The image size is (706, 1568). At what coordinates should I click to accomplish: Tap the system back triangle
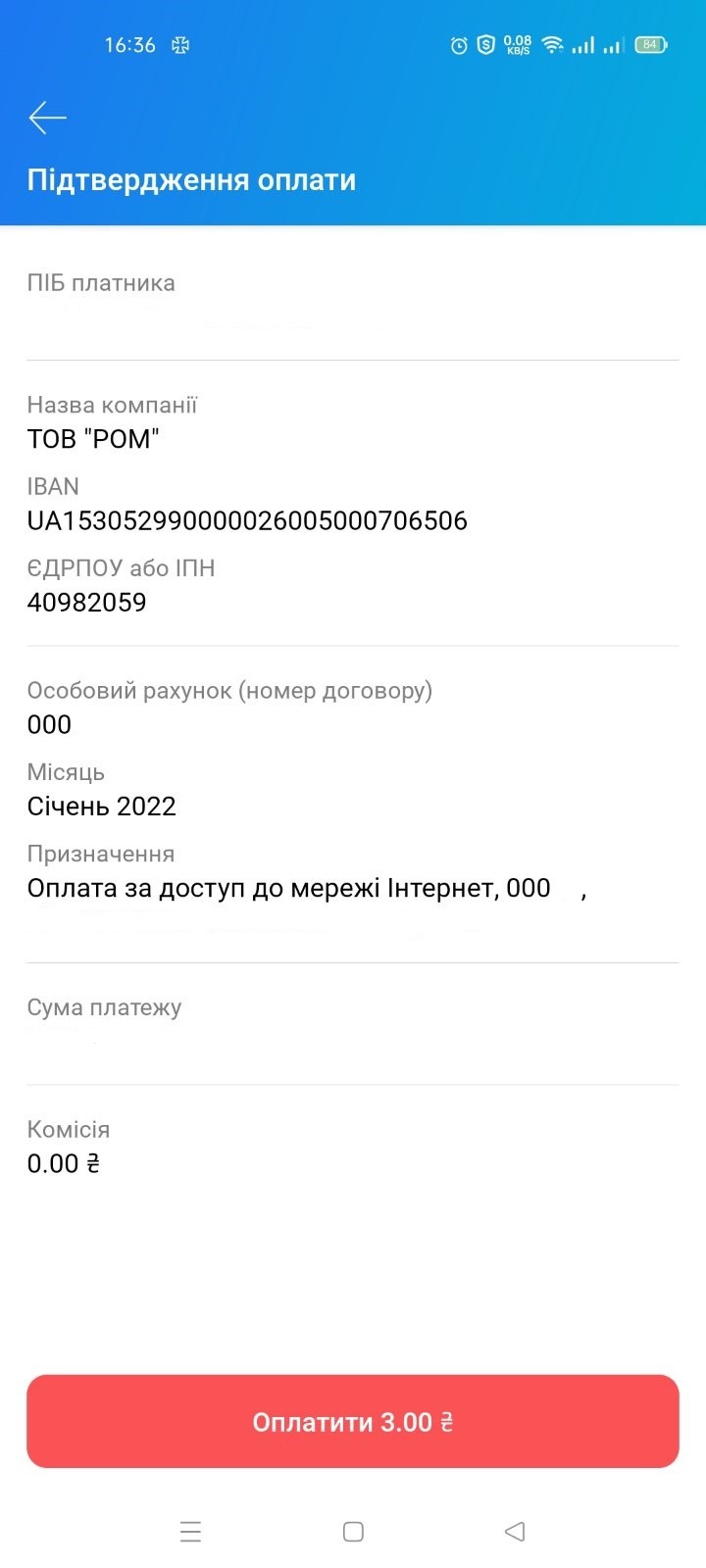coord(515,1531)
